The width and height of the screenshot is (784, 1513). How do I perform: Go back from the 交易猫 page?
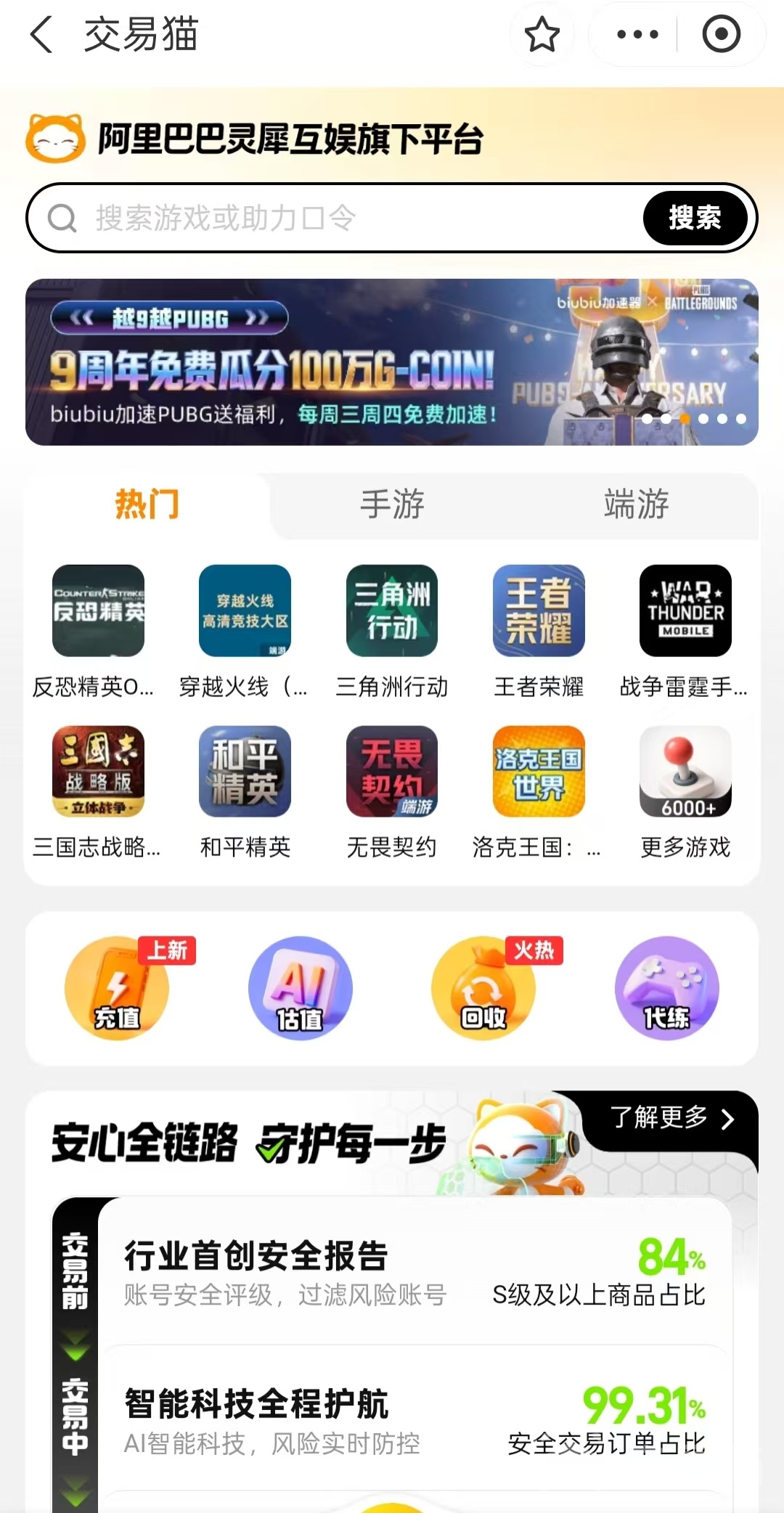point(42,35)
